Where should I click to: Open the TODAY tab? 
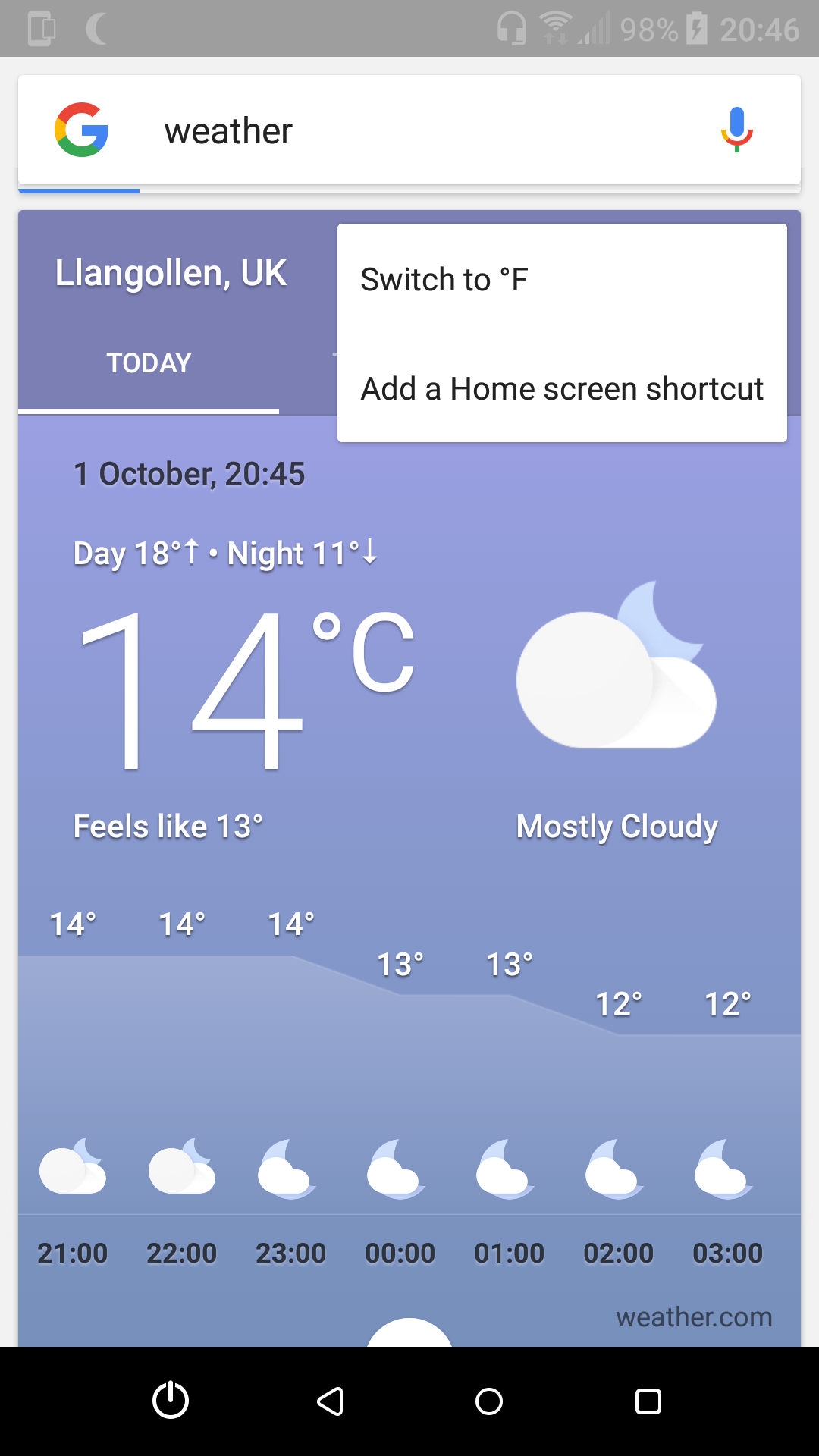(x=149, y=362)
